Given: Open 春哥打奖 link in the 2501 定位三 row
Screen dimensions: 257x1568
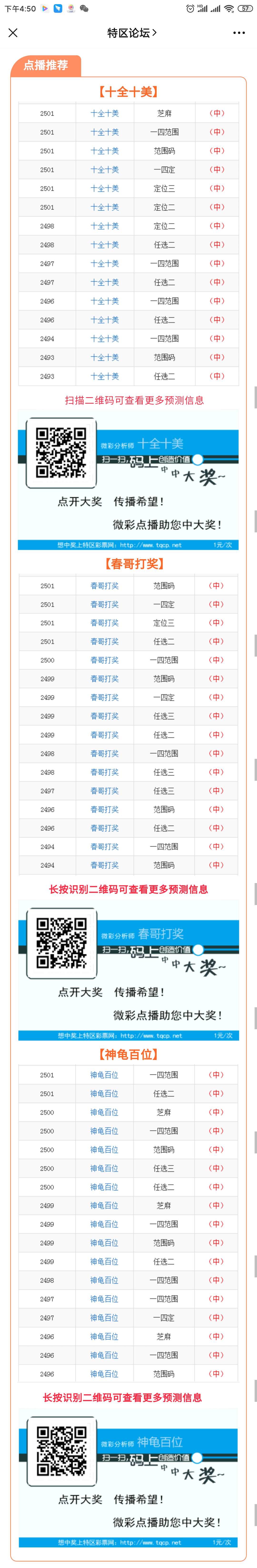Looking at the screenshot, I should pos(104,623).
